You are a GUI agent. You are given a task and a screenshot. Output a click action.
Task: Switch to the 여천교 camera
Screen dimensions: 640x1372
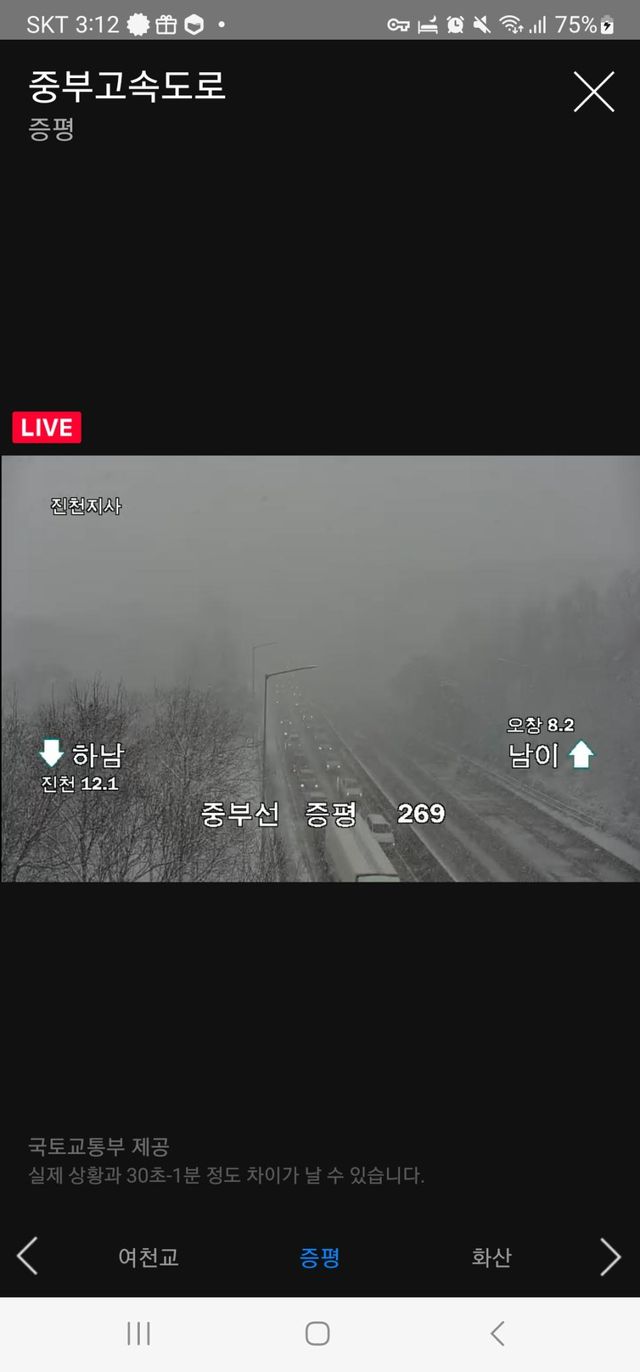point(148,1257)
